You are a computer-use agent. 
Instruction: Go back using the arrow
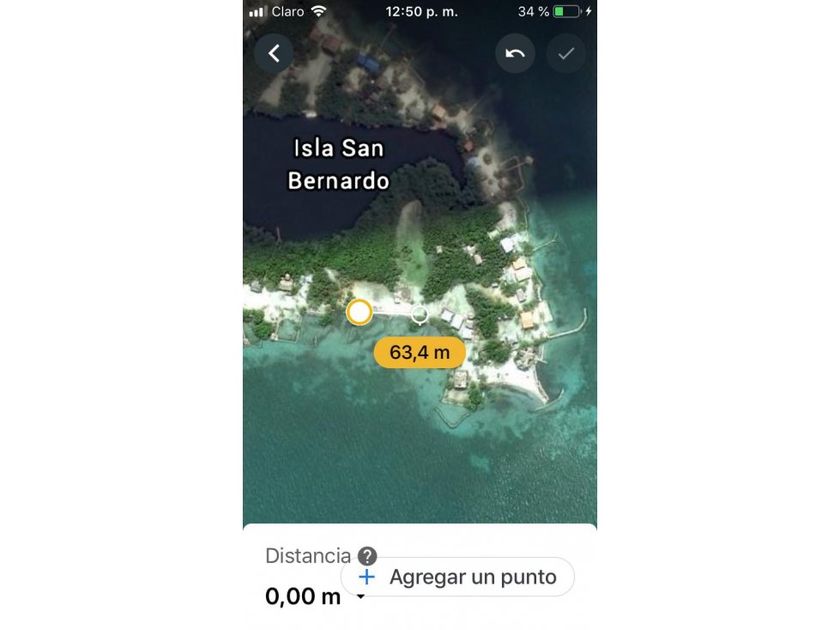tap(274, 53)
